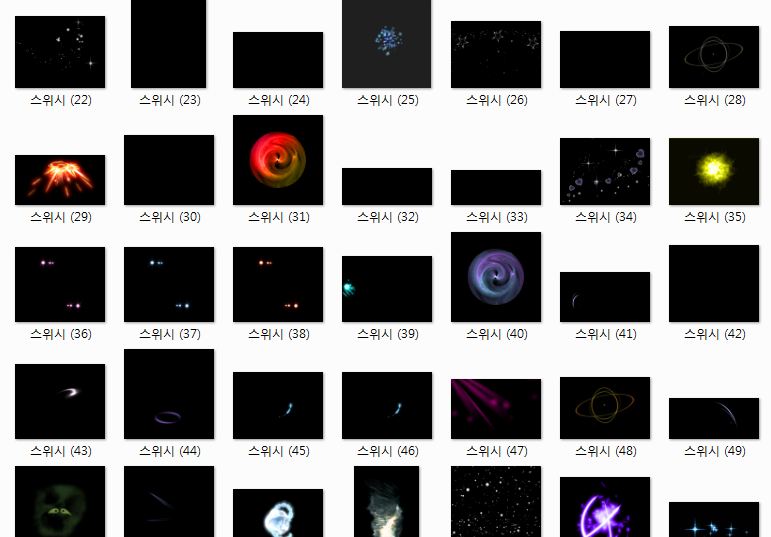Viewport: 771px width, 537px height.
Task: Select the 스위시 (42) file
Action: pos(714,283)
